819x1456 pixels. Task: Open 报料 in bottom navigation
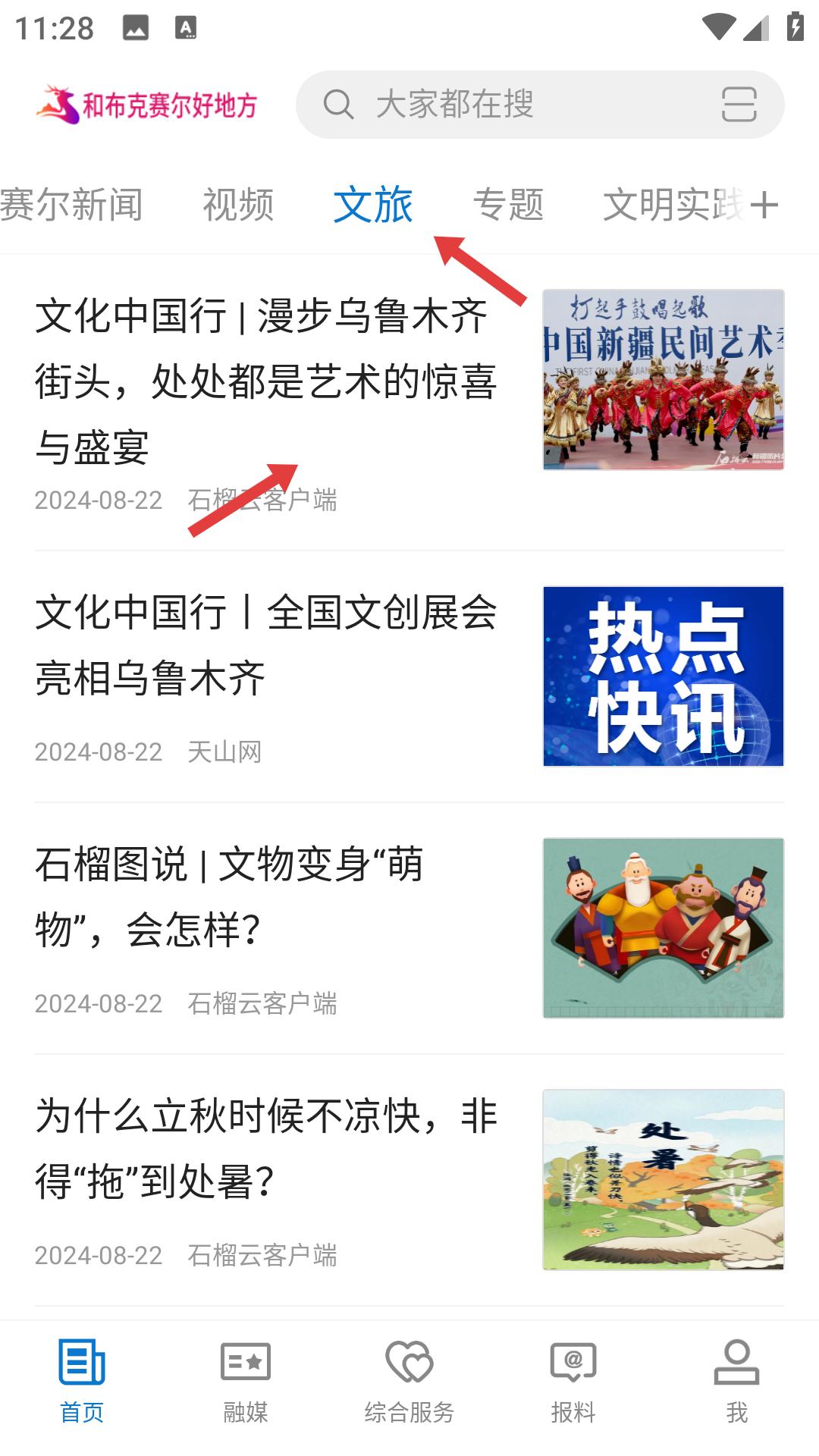point(573,1382)
